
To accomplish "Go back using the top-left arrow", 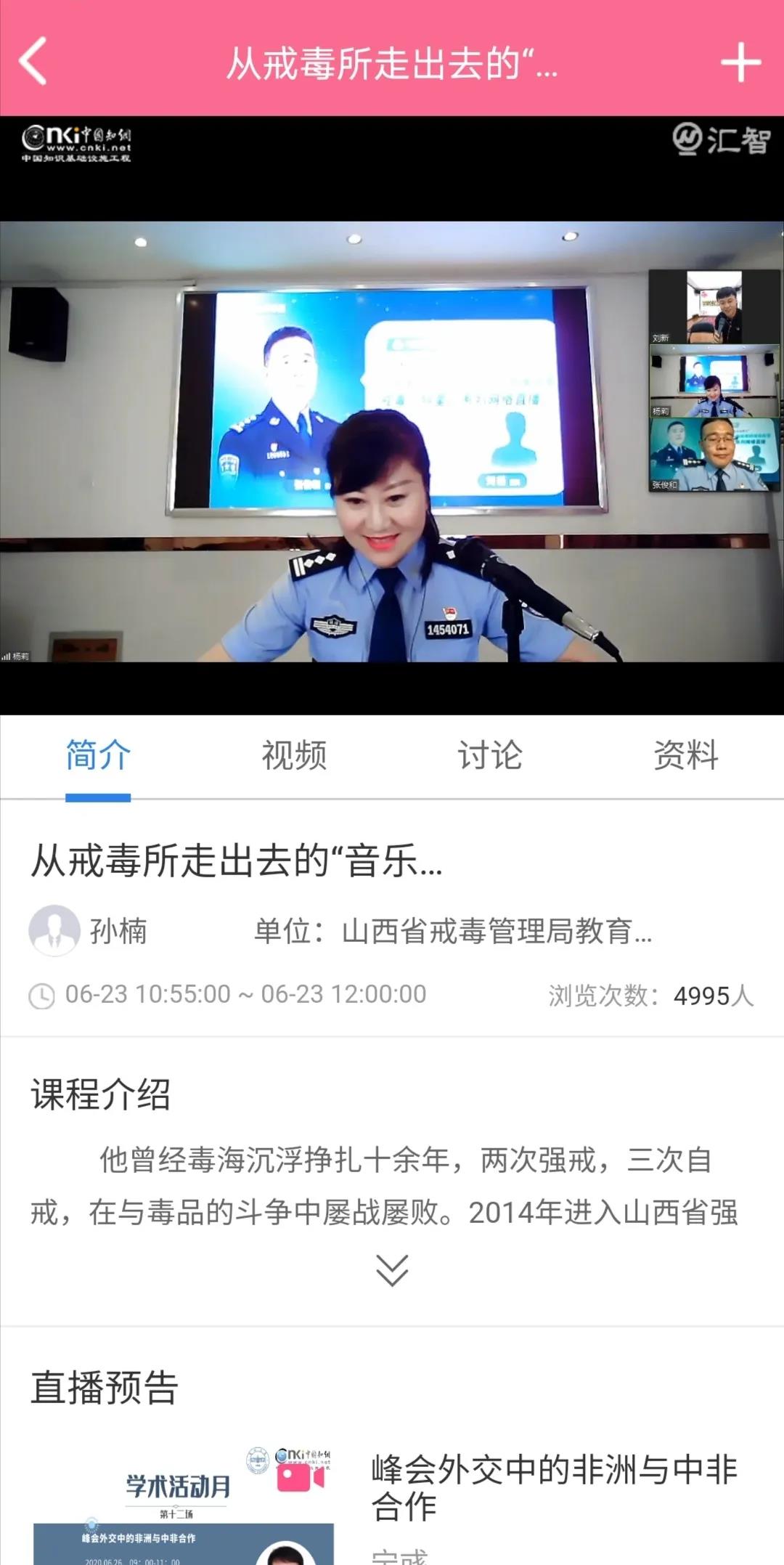I will click(x=33, y=61).
